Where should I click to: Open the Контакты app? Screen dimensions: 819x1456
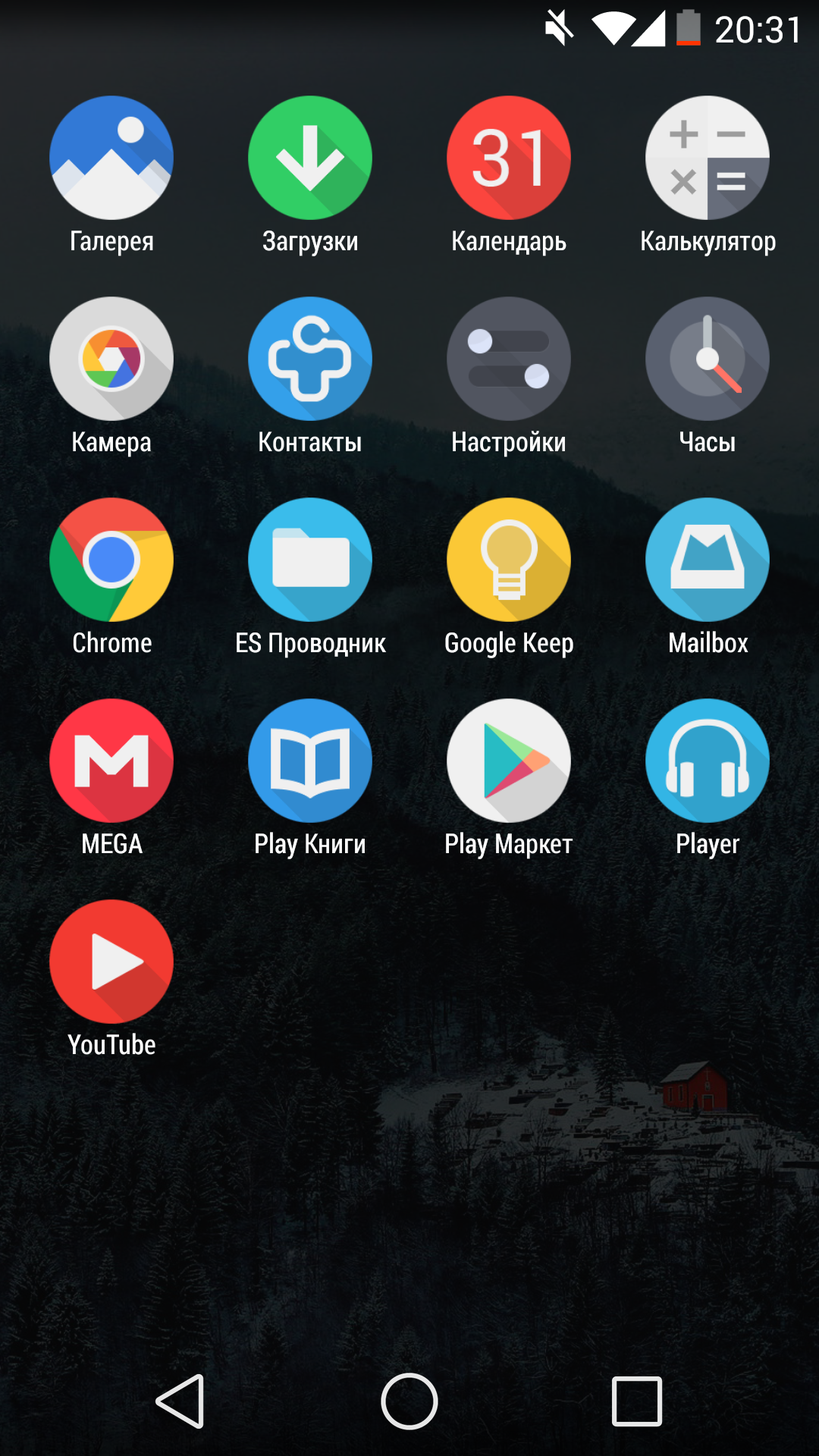coord(310,359)
